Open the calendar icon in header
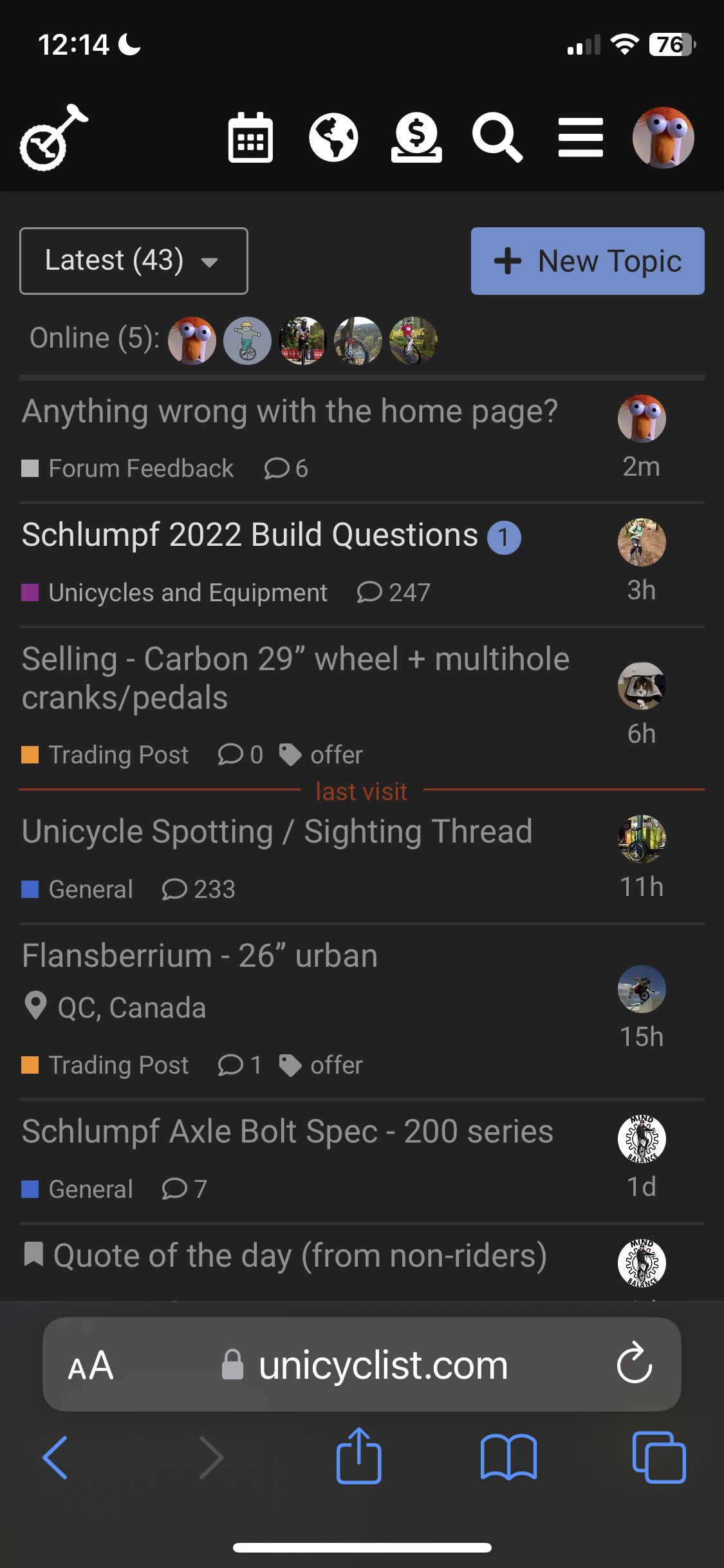This screenshot has width=724, height=1568. tap(250, 137)
